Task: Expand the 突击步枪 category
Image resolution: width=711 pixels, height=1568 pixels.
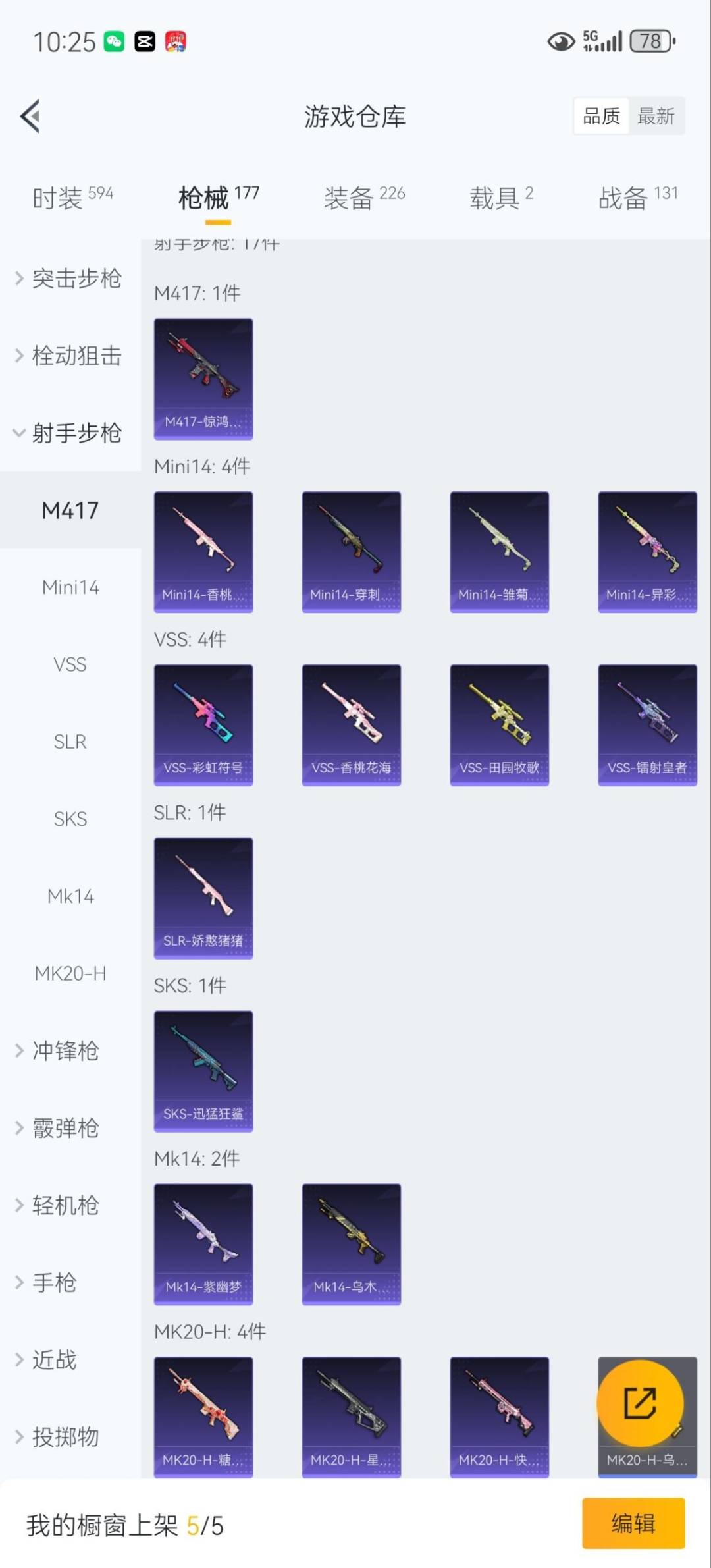Action: 70,279
